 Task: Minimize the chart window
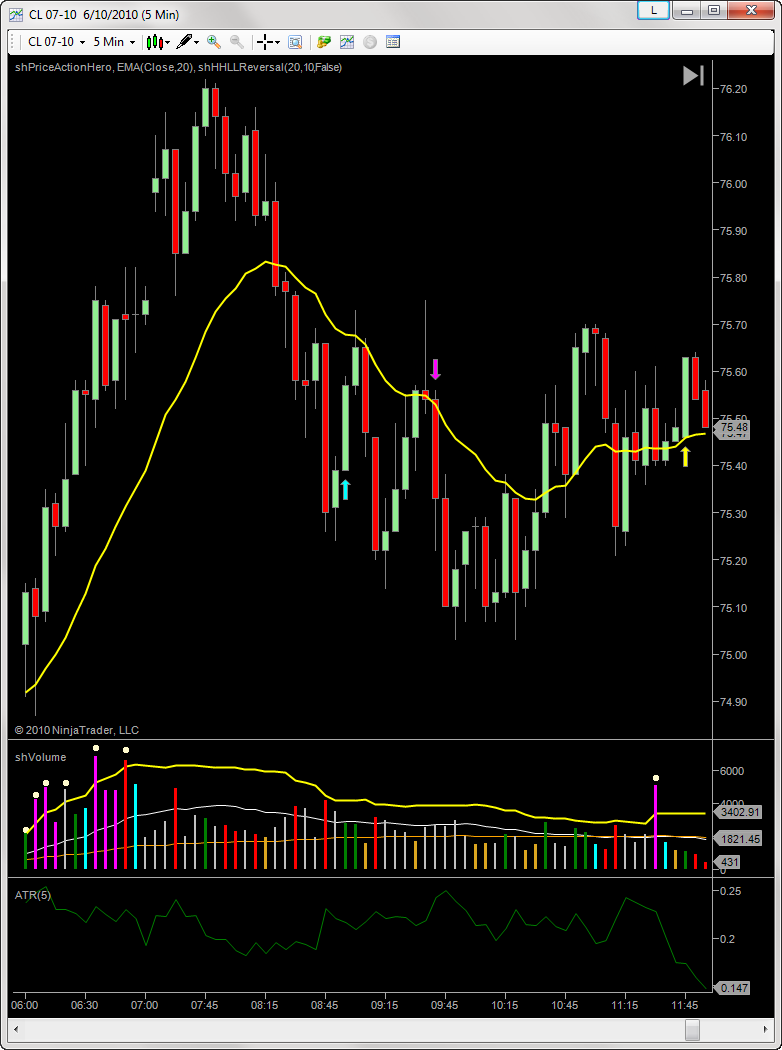click(686, 10)
